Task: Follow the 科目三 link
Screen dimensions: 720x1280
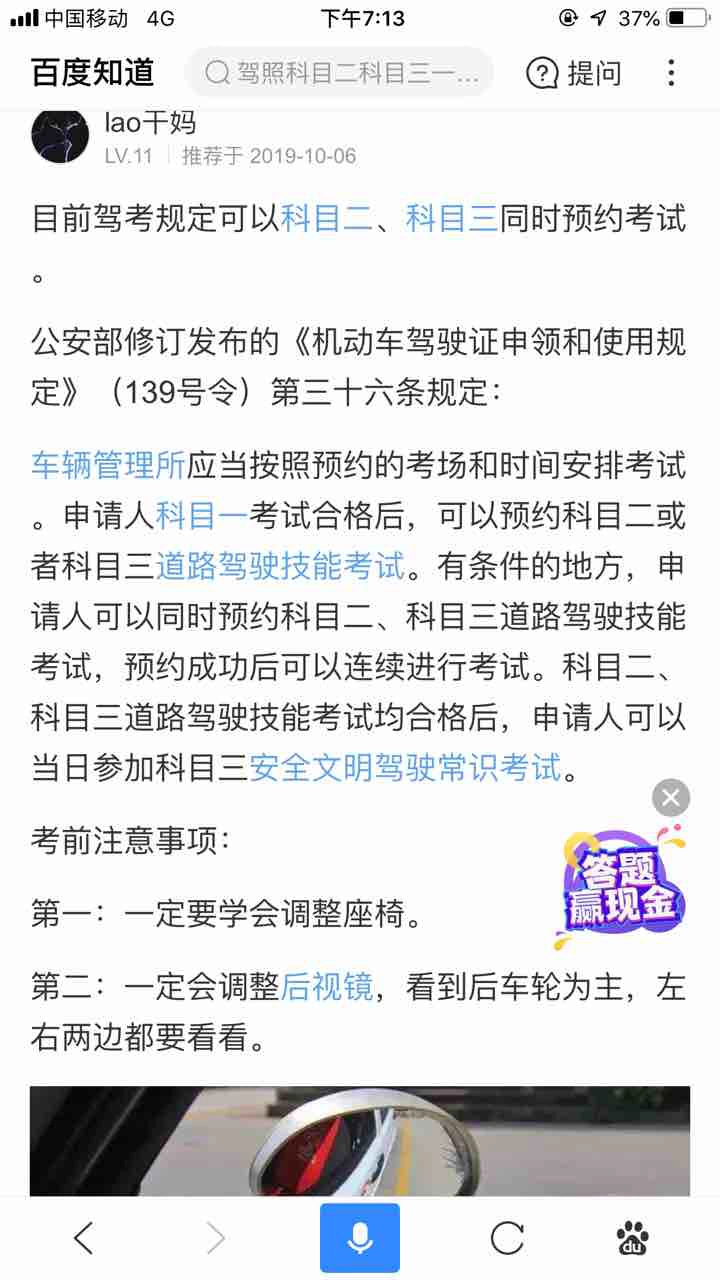Action: [451, 219]
